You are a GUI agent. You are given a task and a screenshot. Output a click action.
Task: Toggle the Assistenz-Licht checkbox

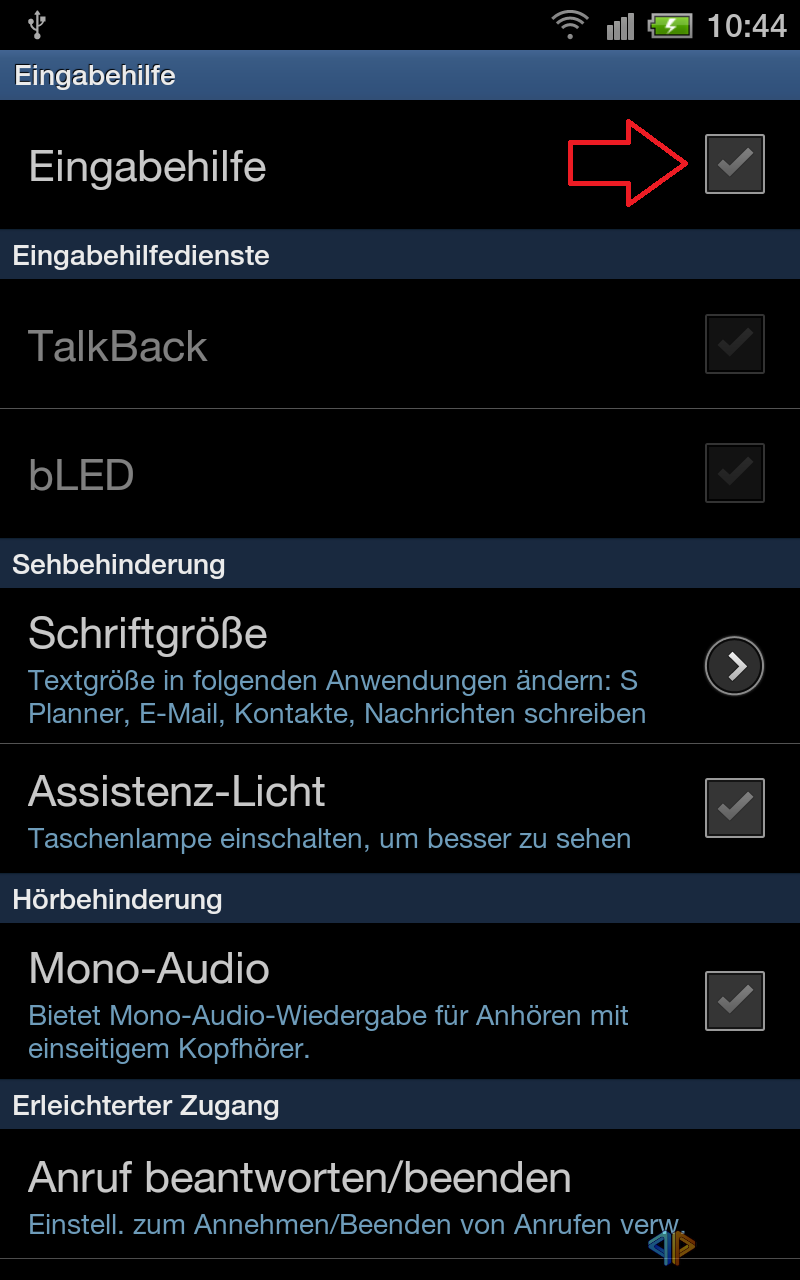click(735, 808)
